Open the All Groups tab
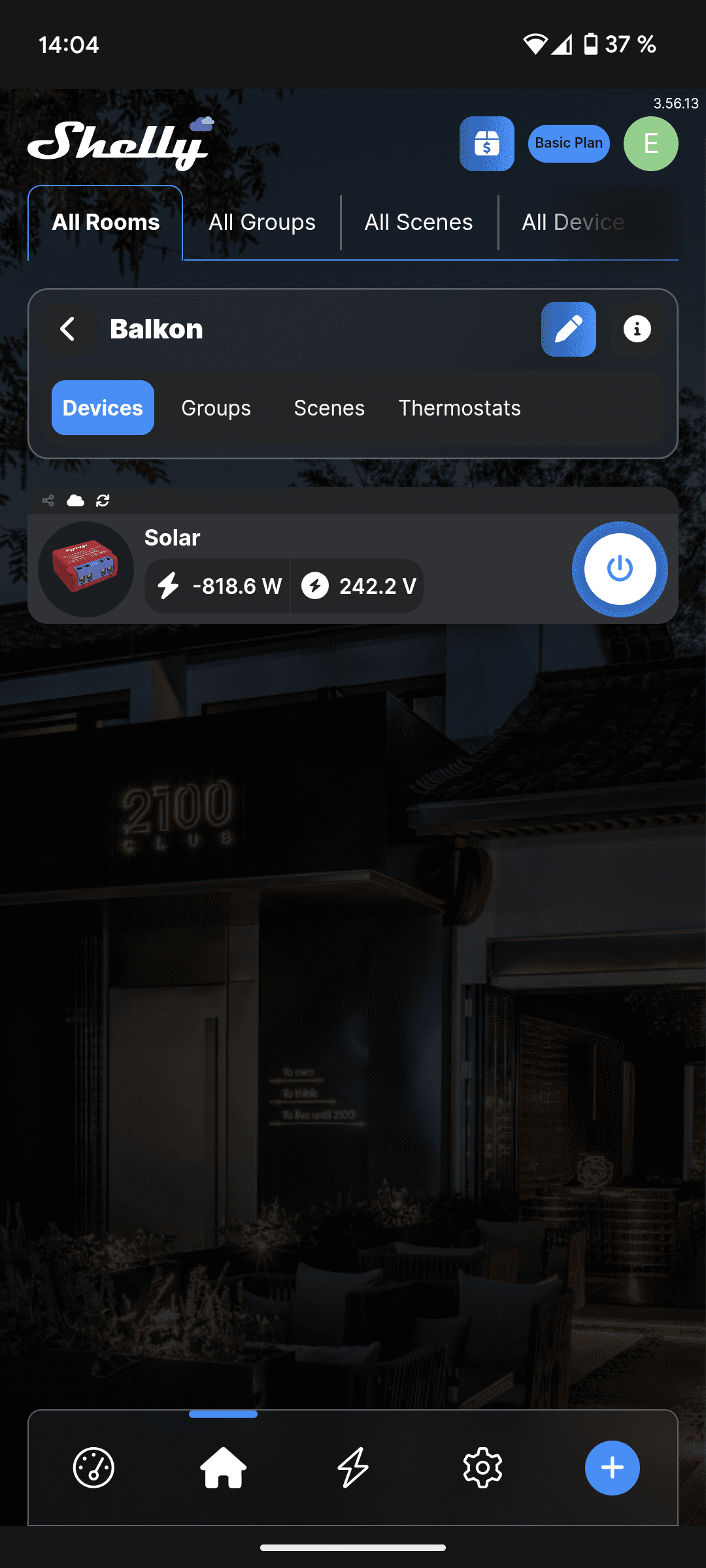The image size is (706, 1568). point(261,223)
